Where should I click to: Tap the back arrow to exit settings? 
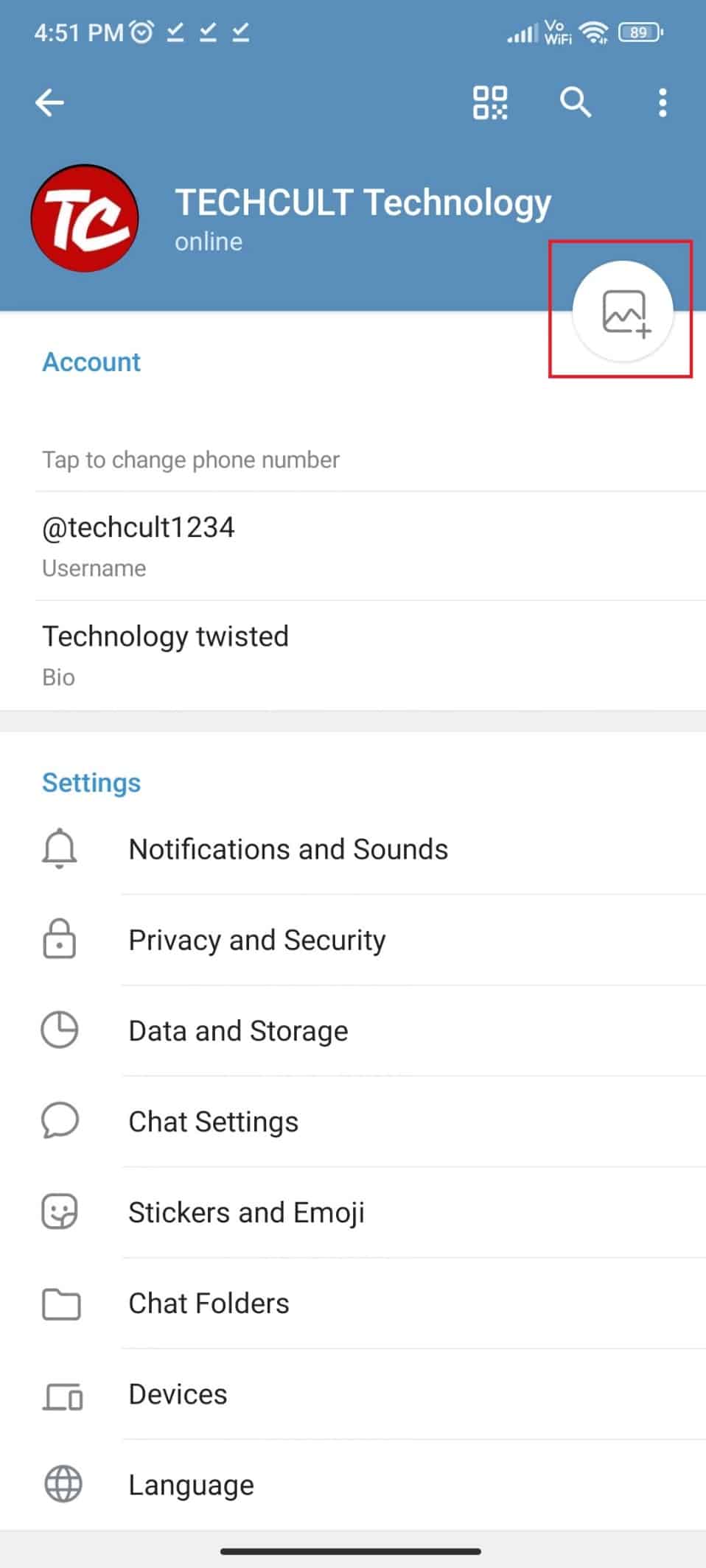coord(50,102)
